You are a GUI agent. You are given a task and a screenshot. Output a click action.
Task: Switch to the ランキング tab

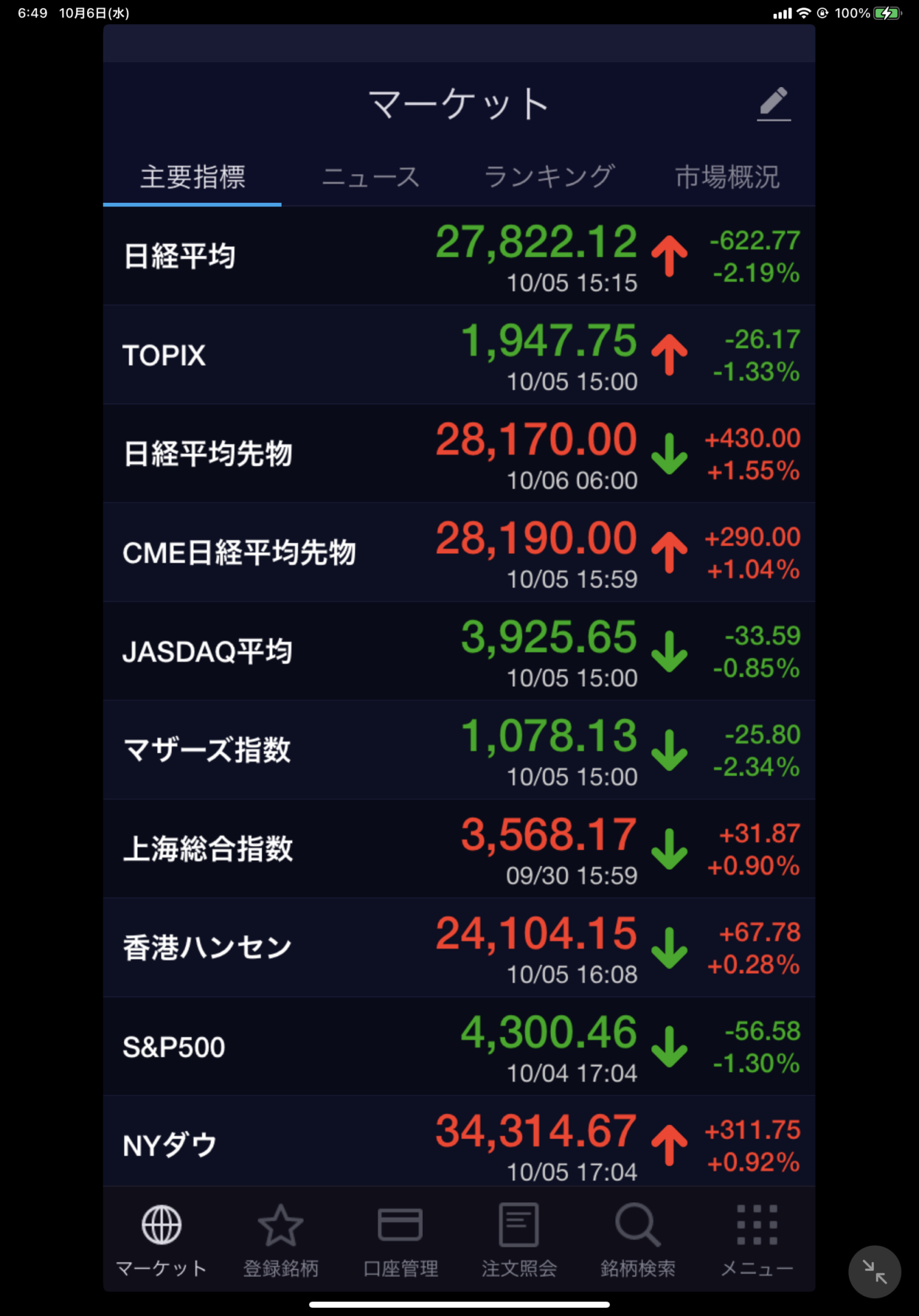point(549,178)
